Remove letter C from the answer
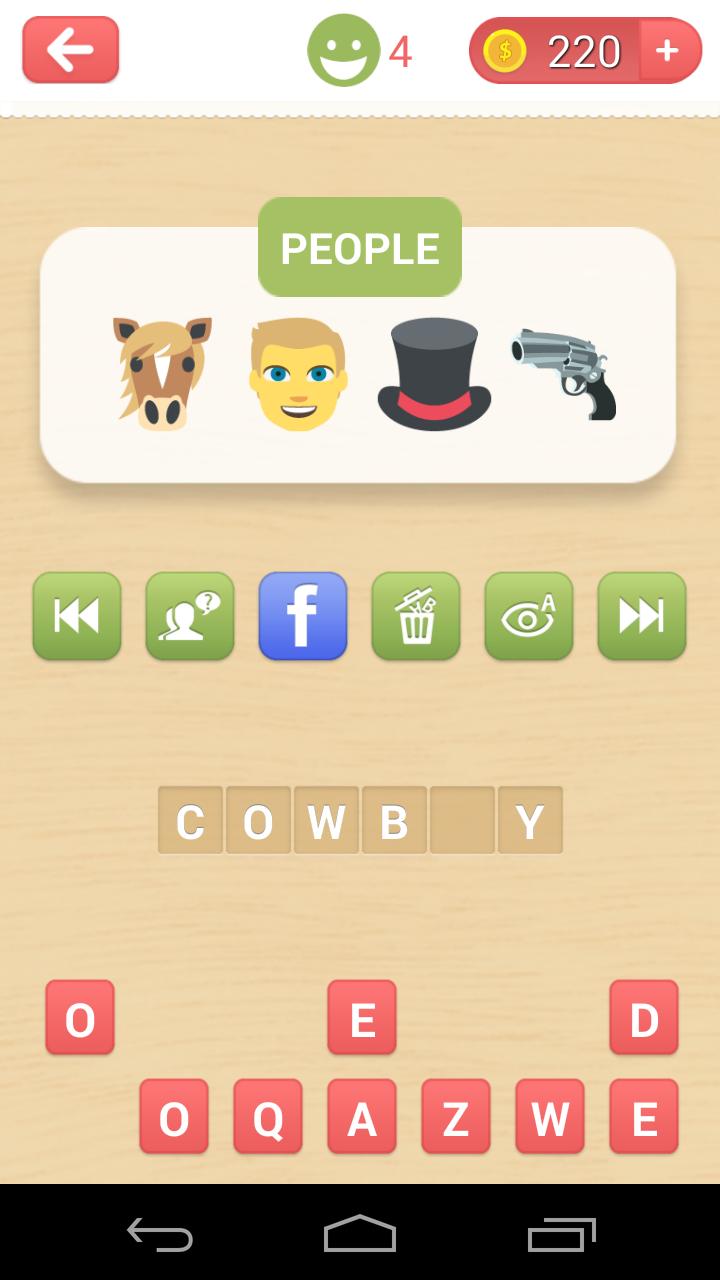 (x=190, y=821)
